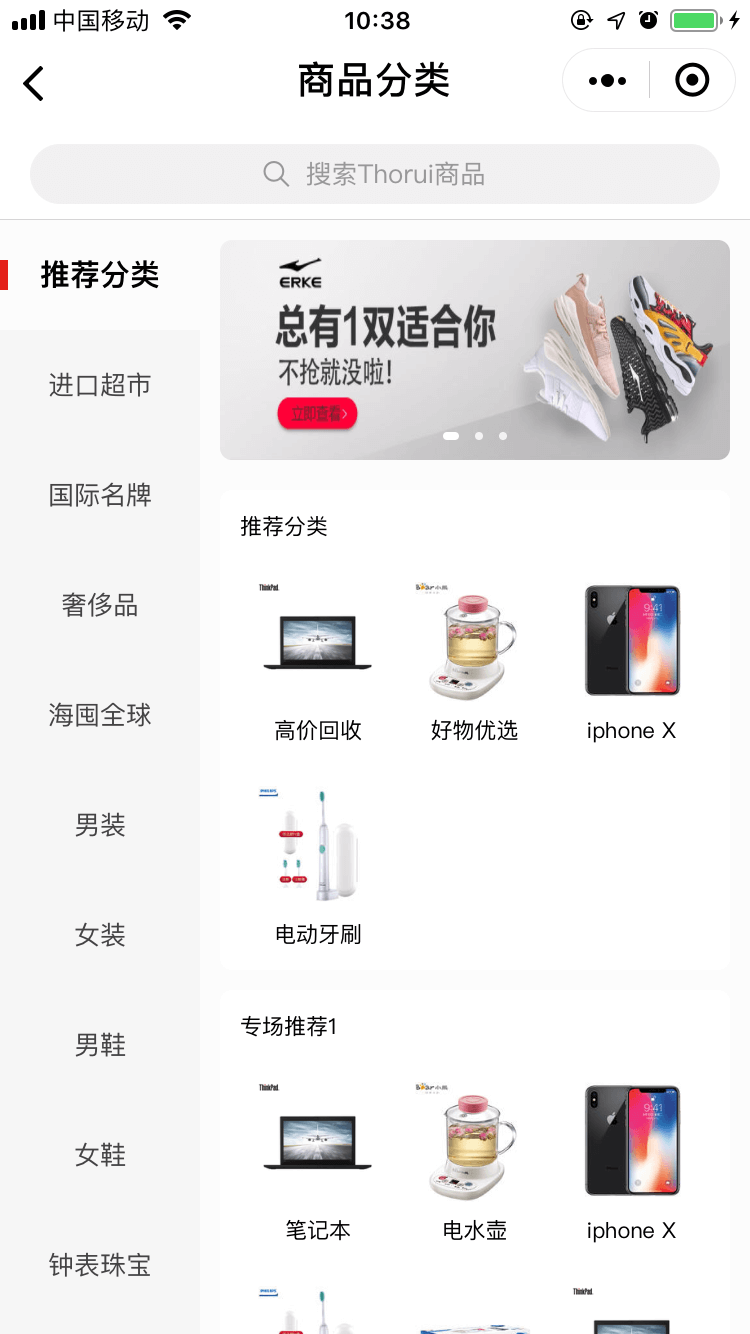The height and width of the screenshot is (1334, 750).
Task: Switch to the 海囤全球 category
Action: (100, 715)
